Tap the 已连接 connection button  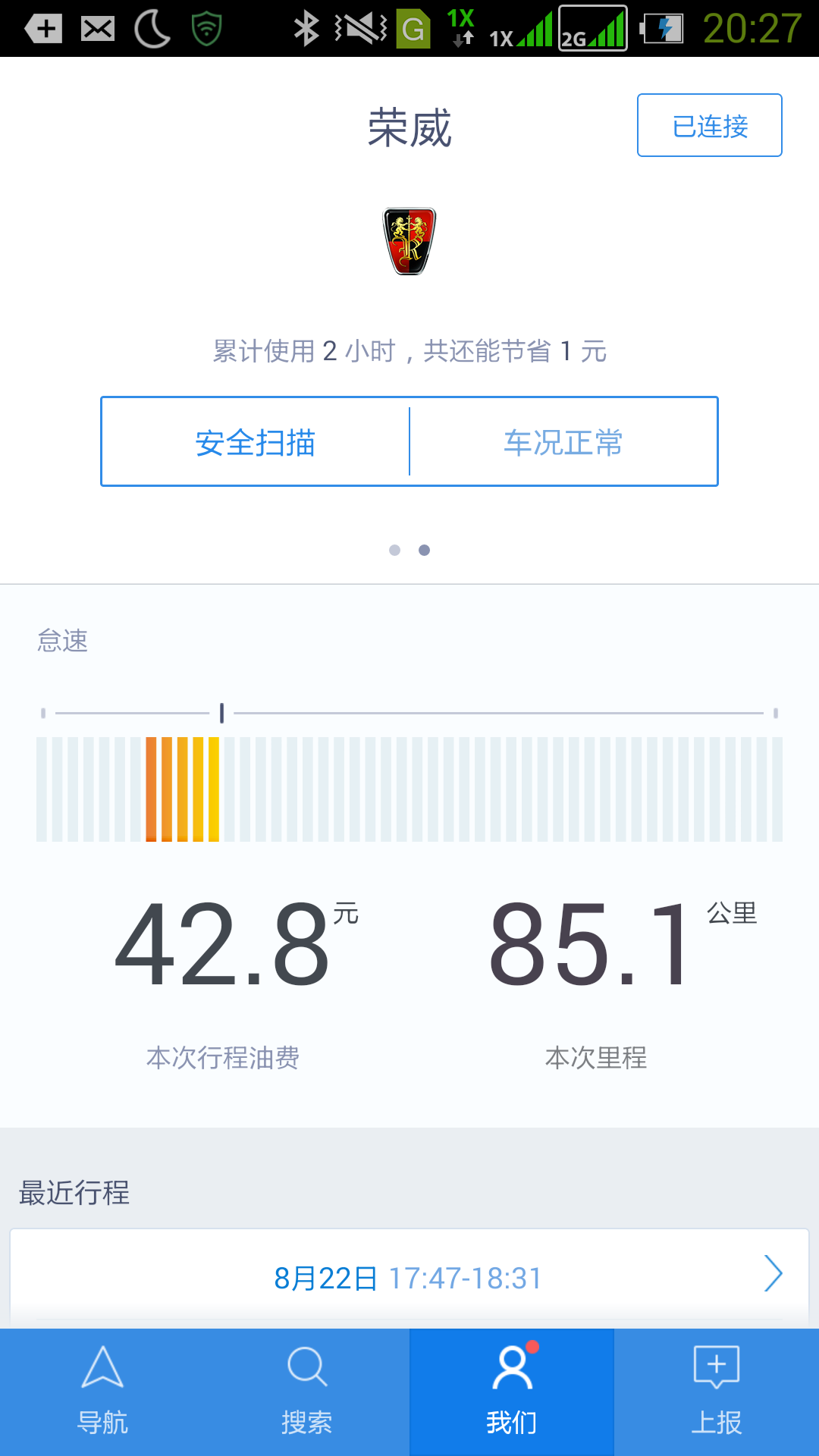(x=709, y=125)
